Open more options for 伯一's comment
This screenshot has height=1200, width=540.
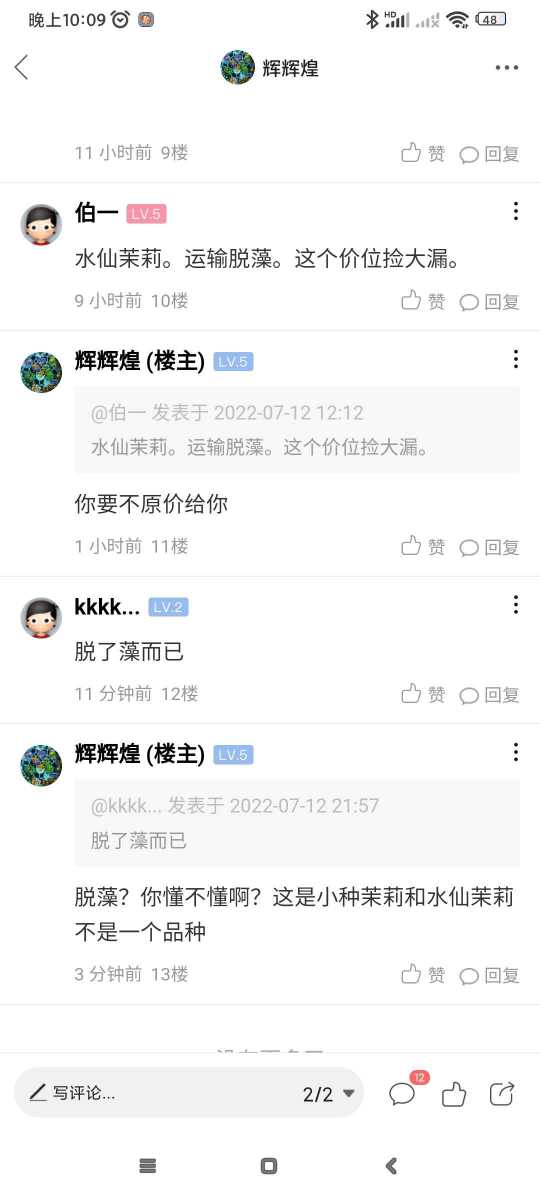(515, 211)
